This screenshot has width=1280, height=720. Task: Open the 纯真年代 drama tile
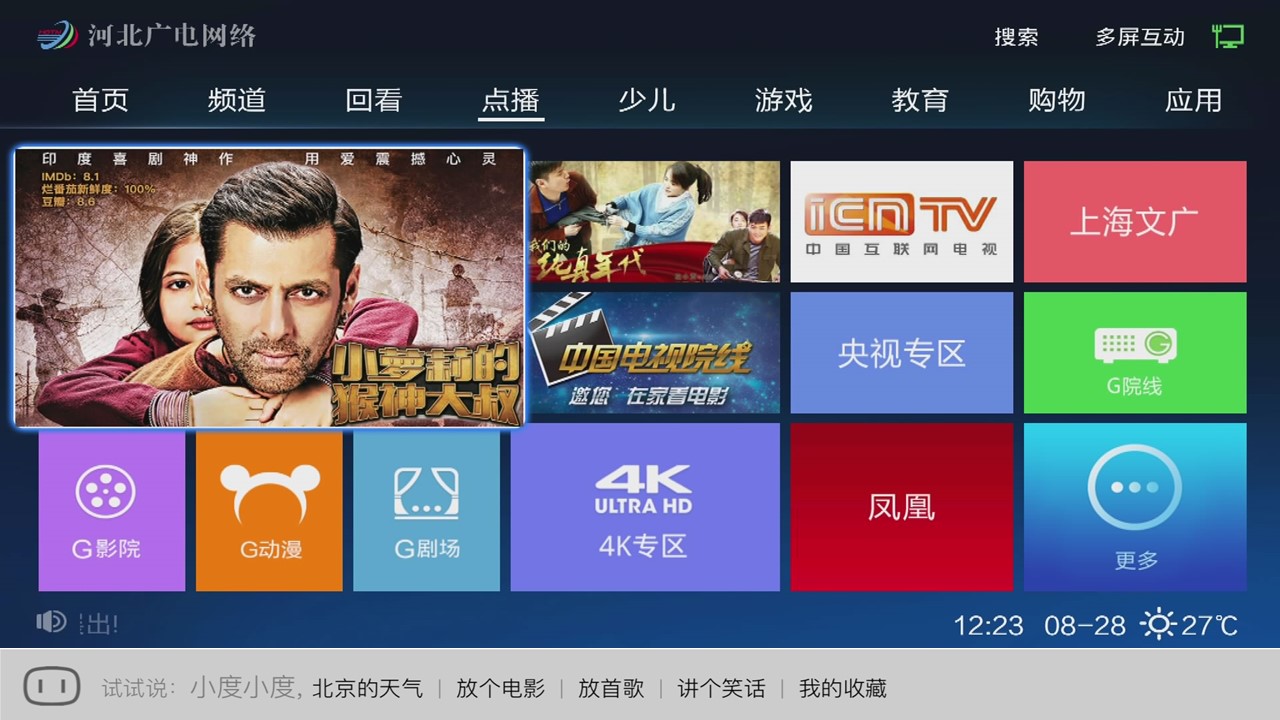655,221
